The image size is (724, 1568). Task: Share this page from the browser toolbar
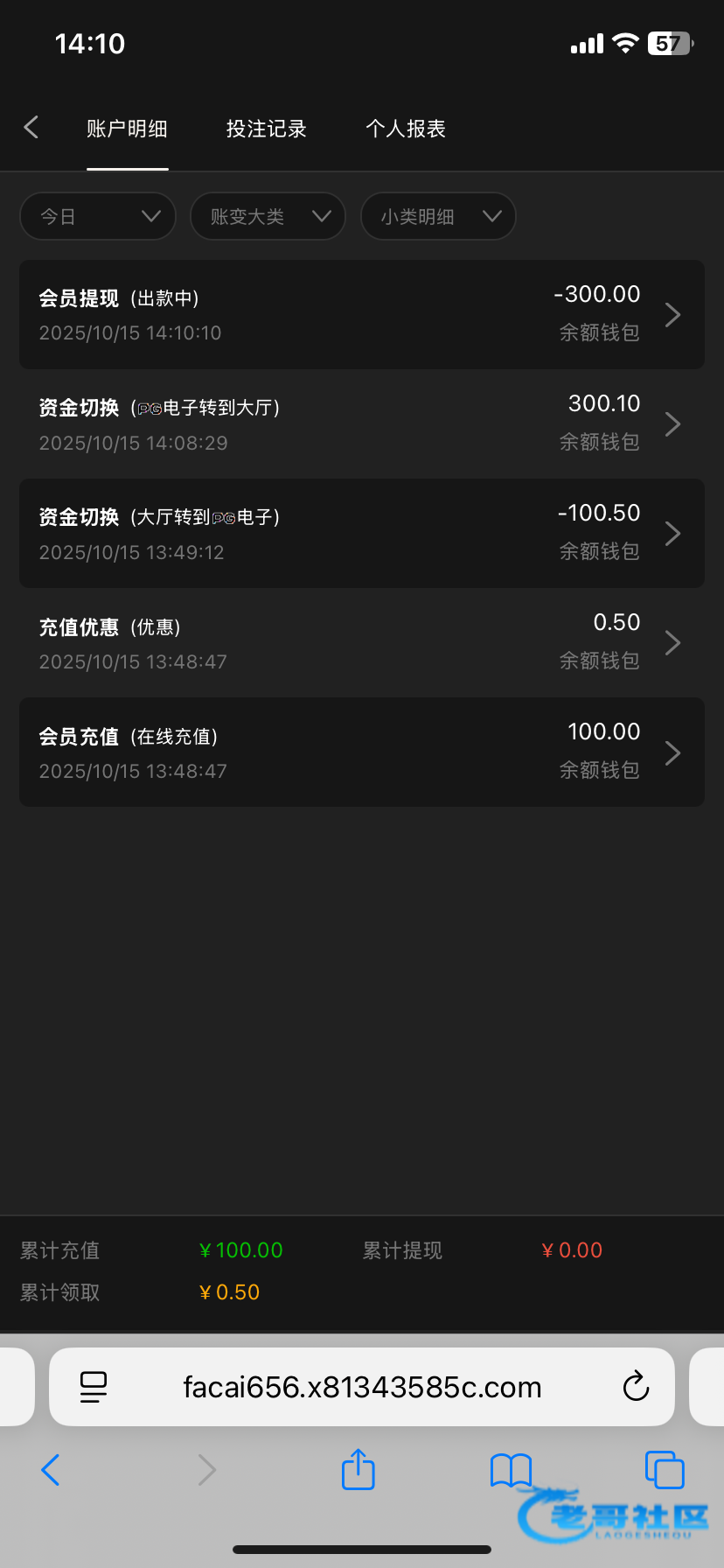pos(358,1469)
